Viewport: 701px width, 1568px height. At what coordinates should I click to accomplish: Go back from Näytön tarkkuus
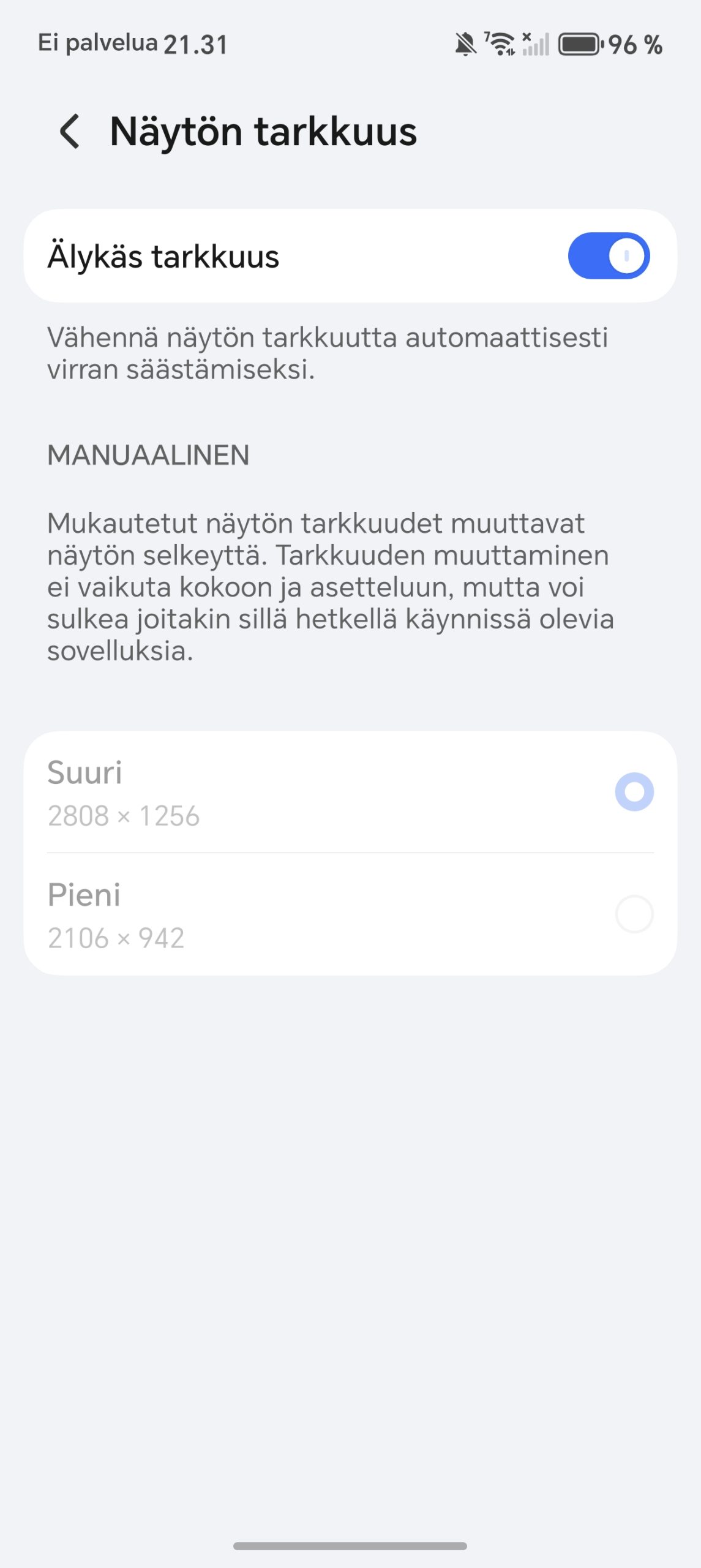70,132
